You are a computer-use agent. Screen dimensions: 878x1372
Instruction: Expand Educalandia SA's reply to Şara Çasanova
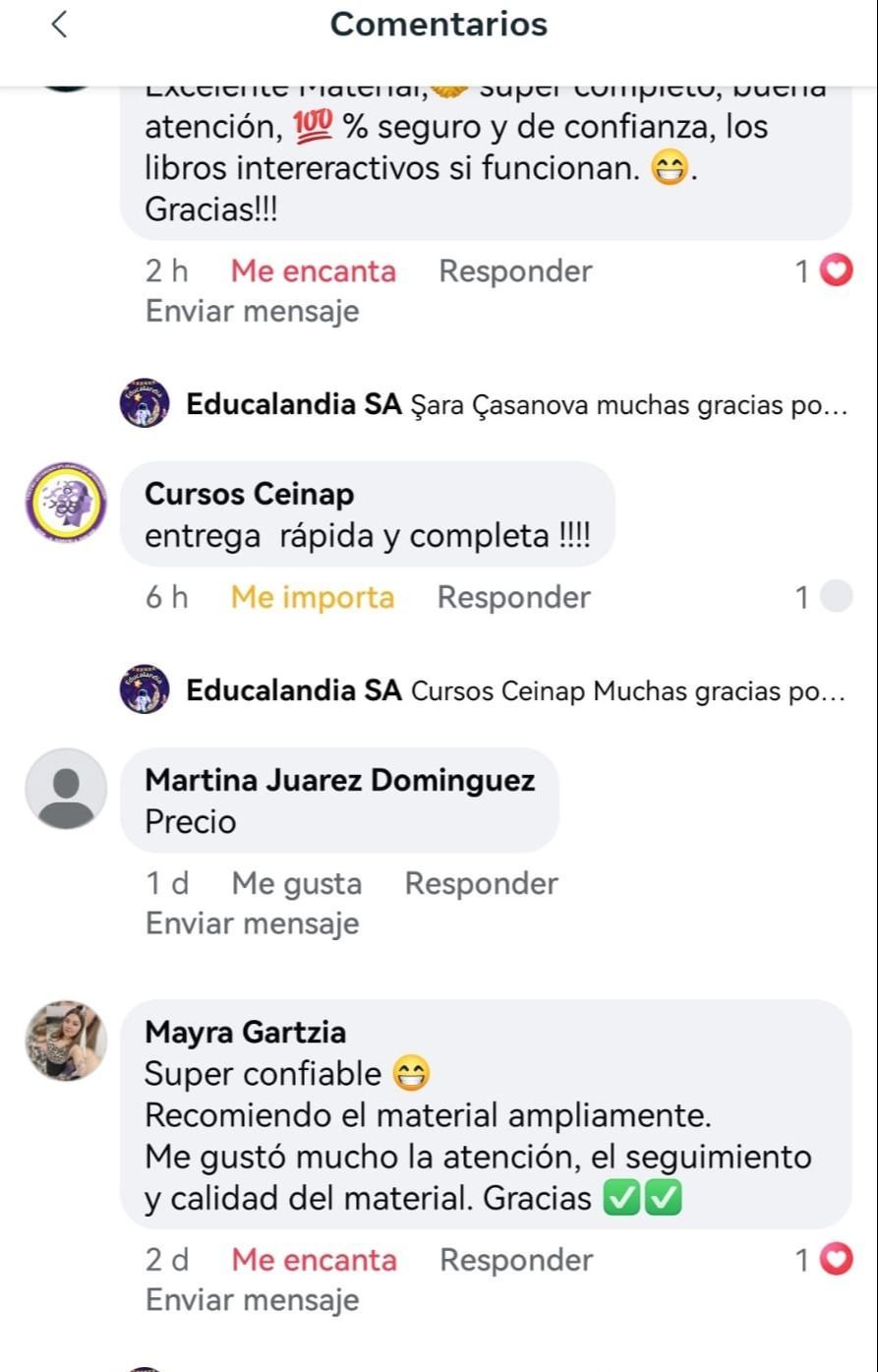click(515, 405)
